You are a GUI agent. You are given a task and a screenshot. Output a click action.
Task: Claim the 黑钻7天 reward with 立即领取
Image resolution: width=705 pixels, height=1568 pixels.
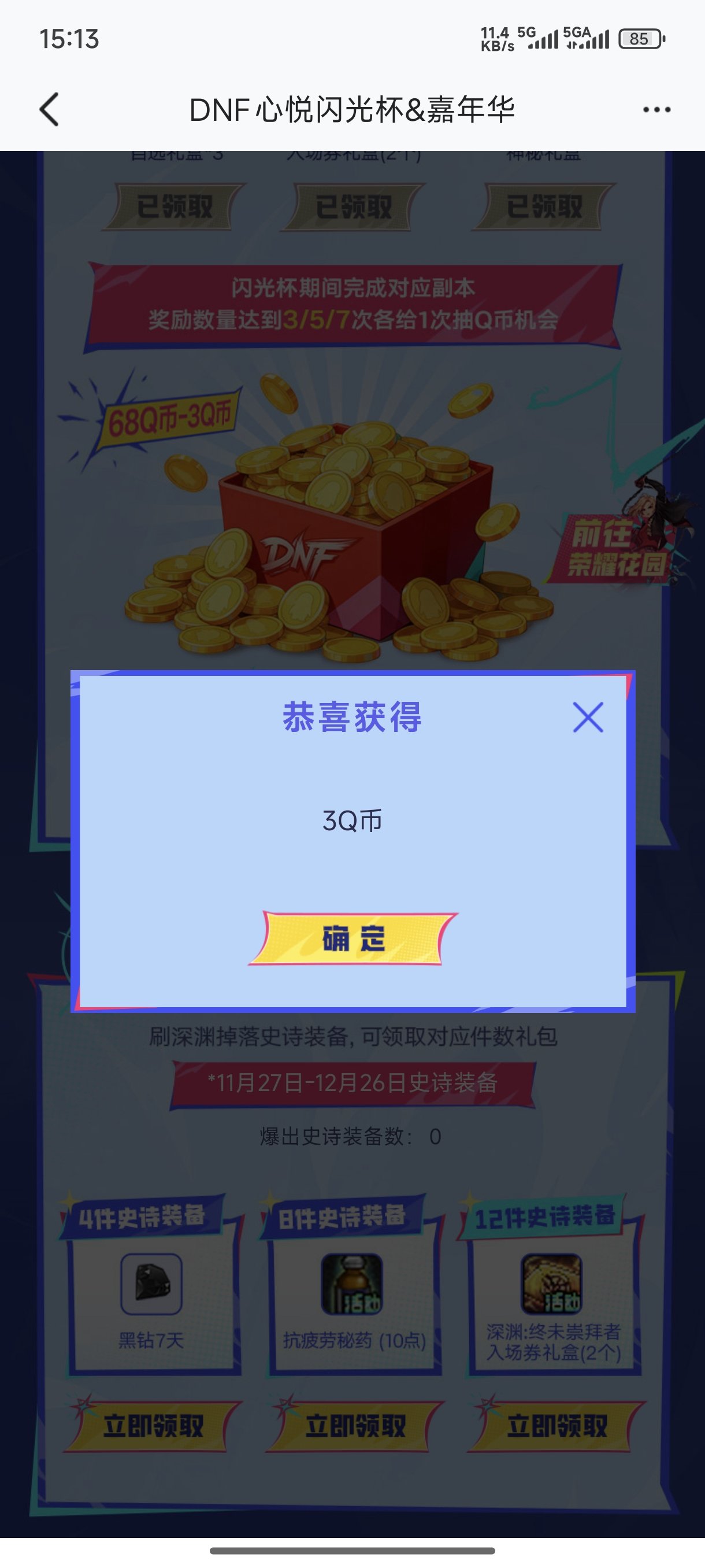pyautogui.click(x=153, y=1426)
